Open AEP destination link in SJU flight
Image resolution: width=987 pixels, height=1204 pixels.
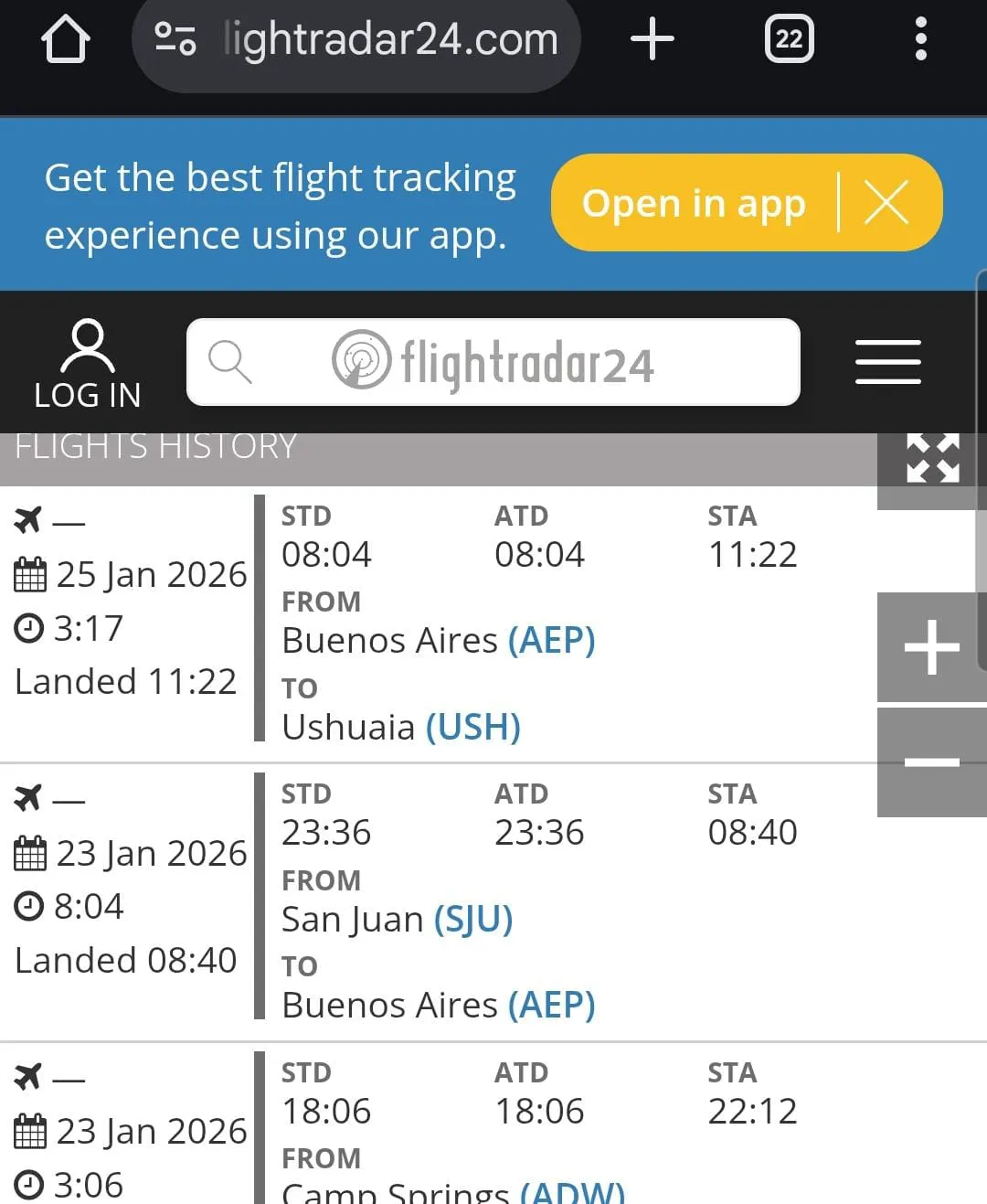tap(551, 1006)
